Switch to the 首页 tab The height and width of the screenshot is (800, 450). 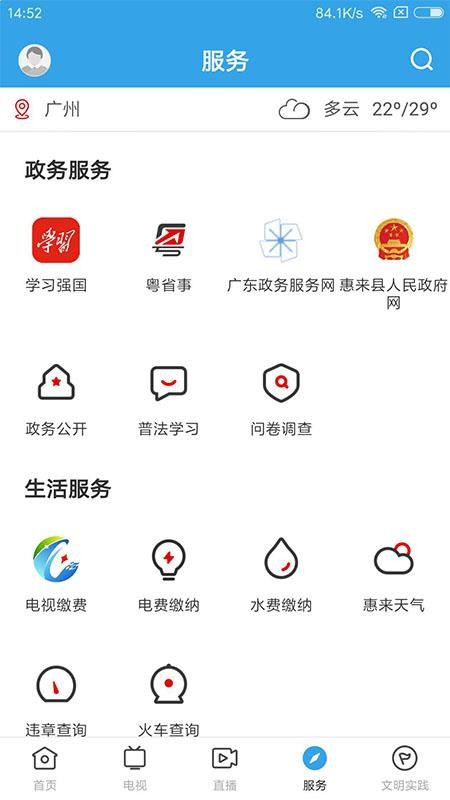pos(45,768)
